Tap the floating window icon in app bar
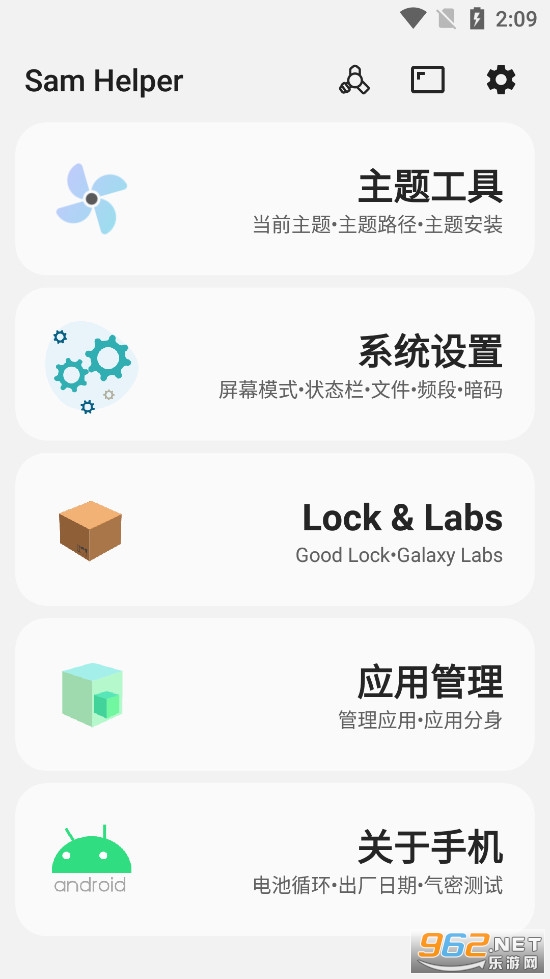 coord(428,80)
